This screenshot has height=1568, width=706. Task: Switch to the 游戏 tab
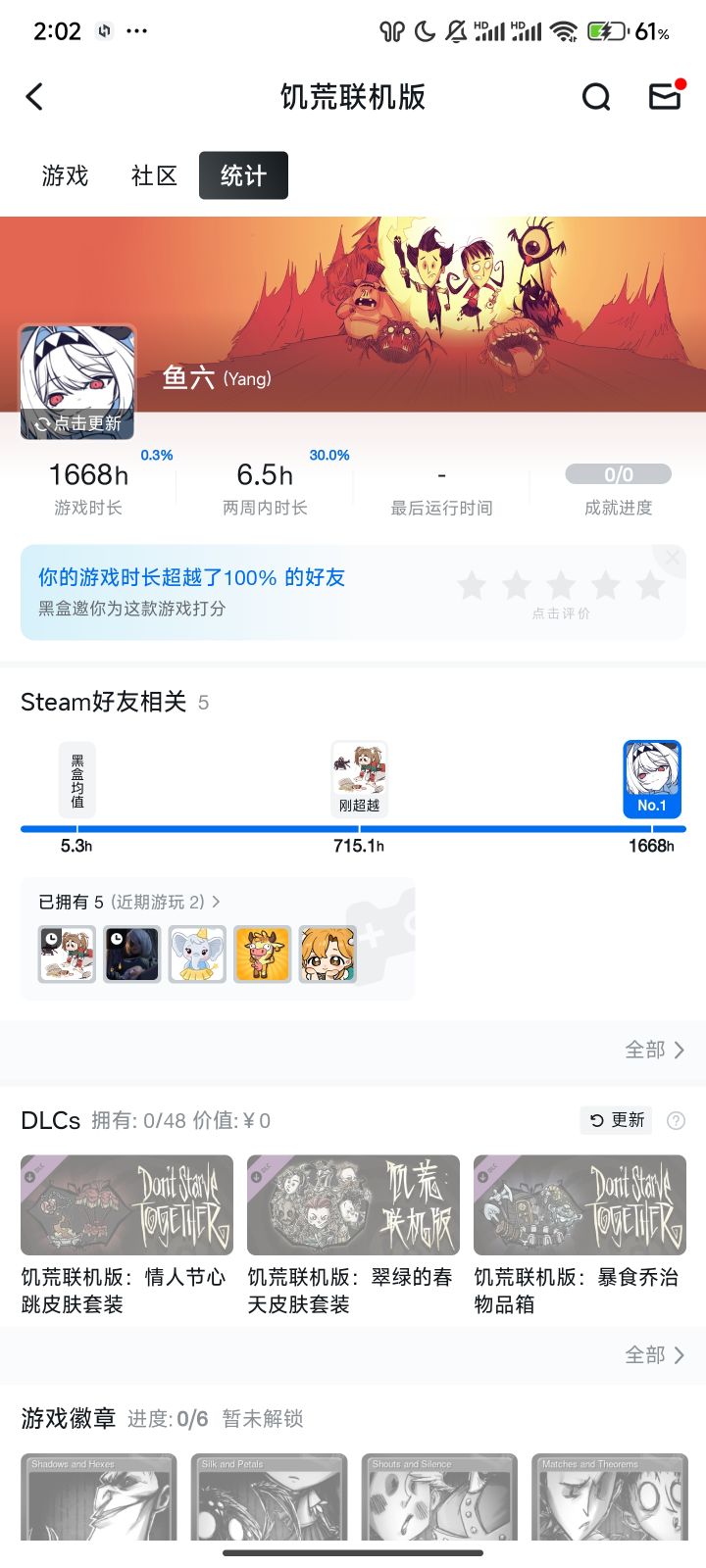point(64,175)
